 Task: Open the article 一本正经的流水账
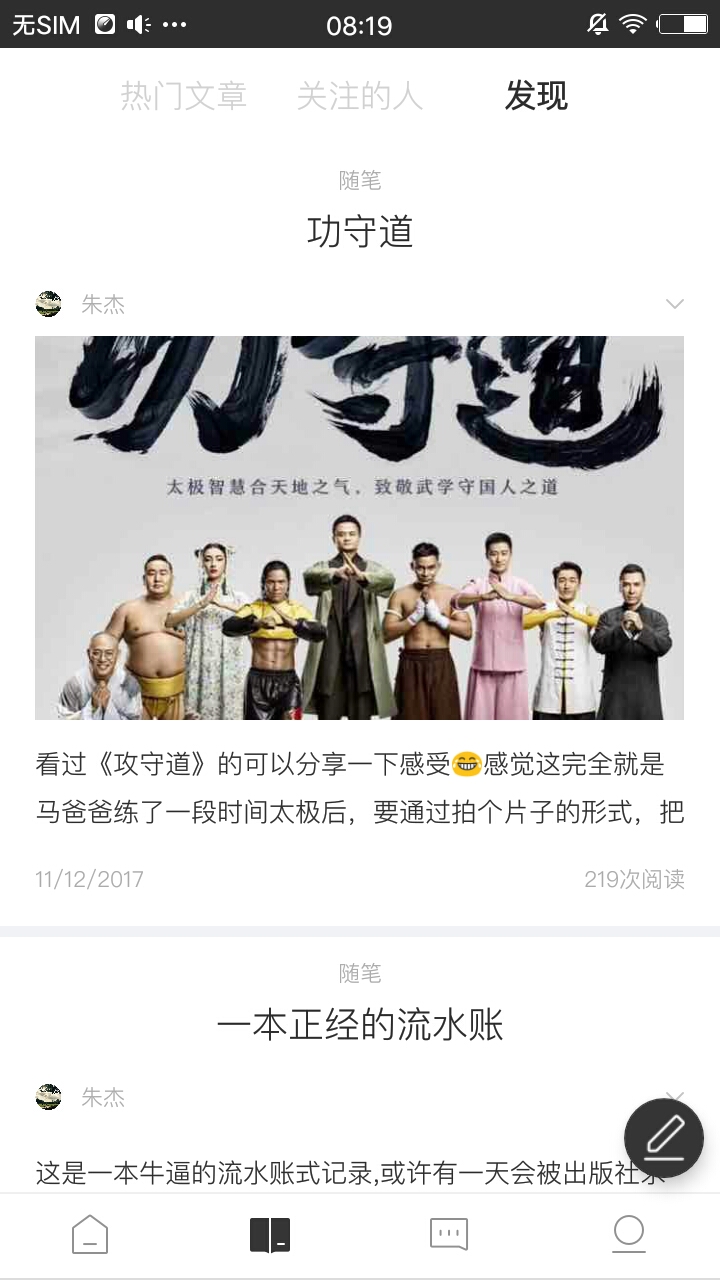(x=360, y=1025)
